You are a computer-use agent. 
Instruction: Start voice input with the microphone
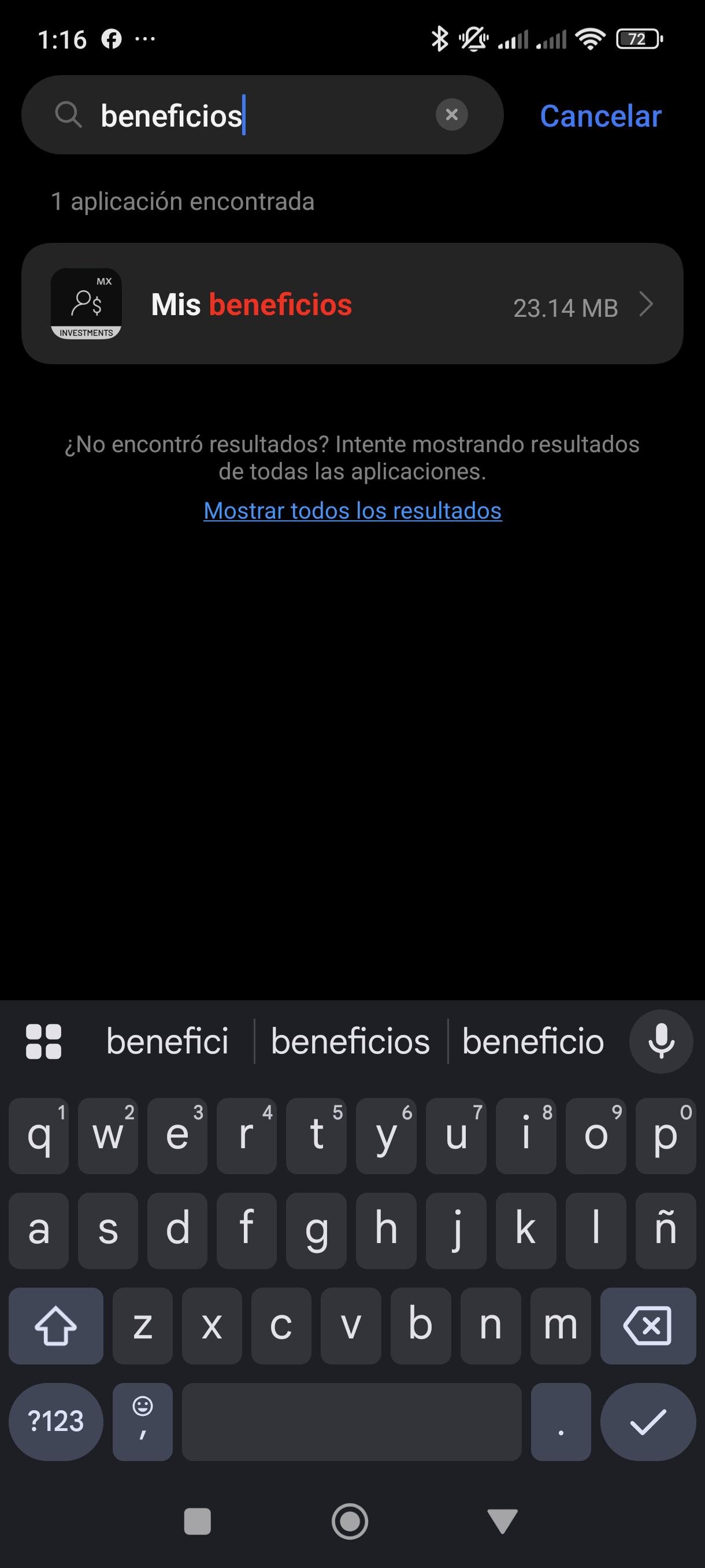click(x=661, y=1041)
